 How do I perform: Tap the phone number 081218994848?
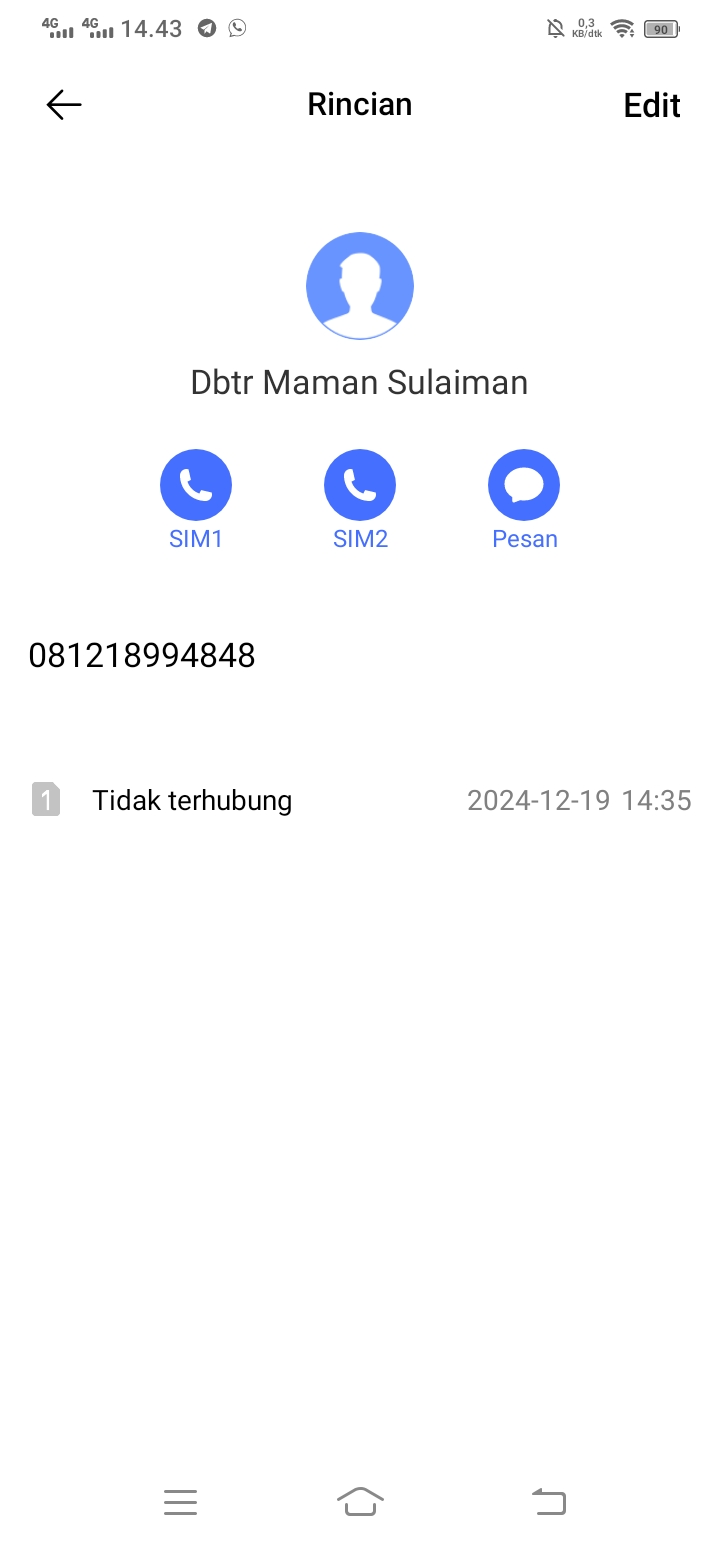(x=142, y=656)
